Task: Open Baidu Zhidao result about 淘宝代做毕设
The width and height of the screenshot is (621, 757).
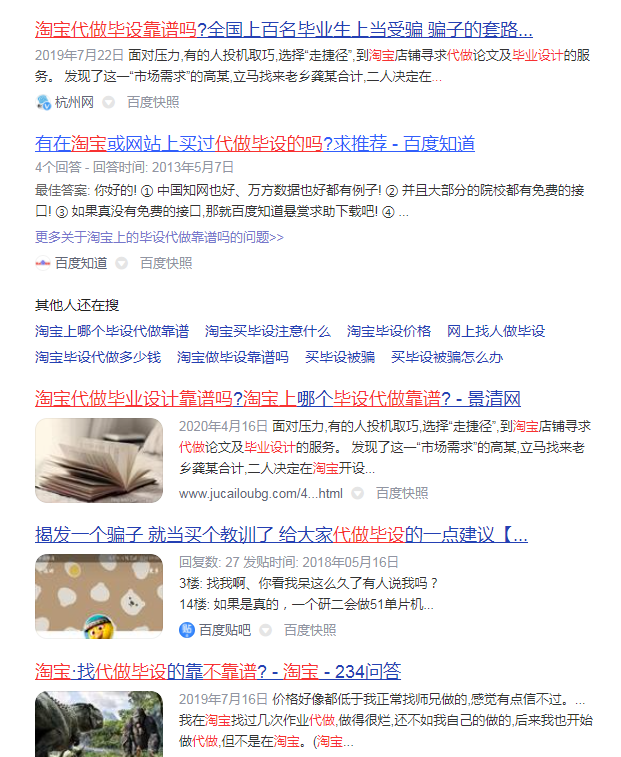Action: 254,144
